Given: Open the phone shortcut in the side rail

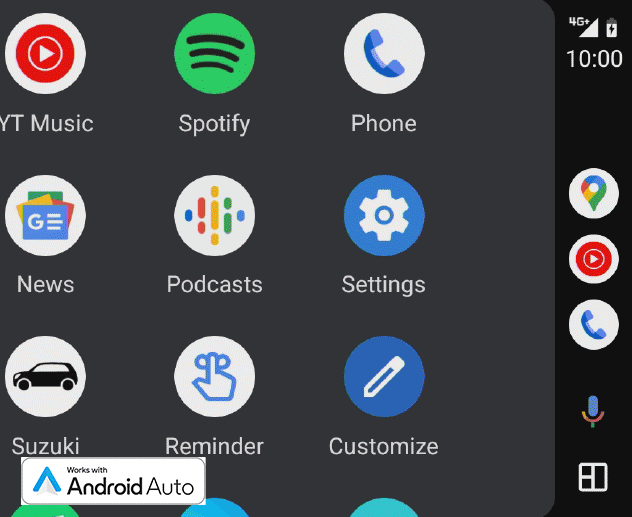Looking at the screenshot, I should point(593,325).
